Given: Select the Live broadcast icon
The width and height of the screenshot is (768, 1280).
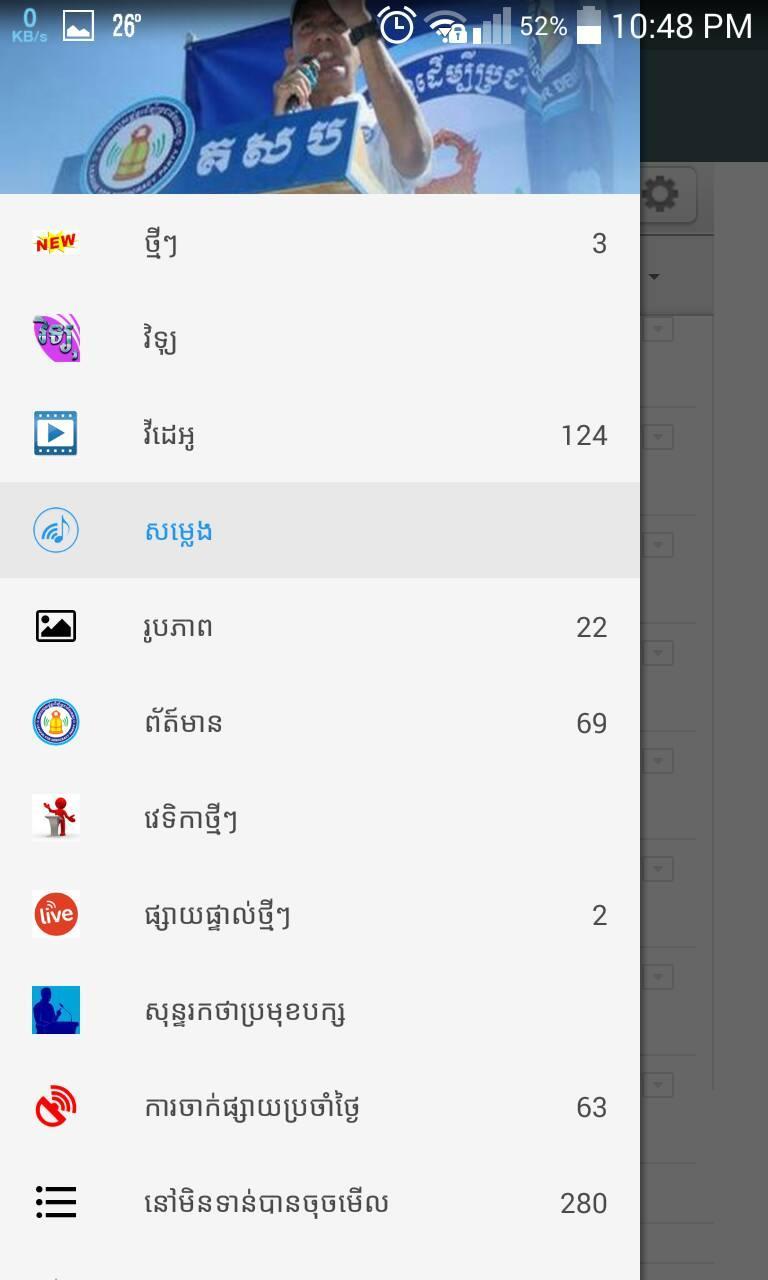Looking at the screenshot, I should (x=56, y=914).
